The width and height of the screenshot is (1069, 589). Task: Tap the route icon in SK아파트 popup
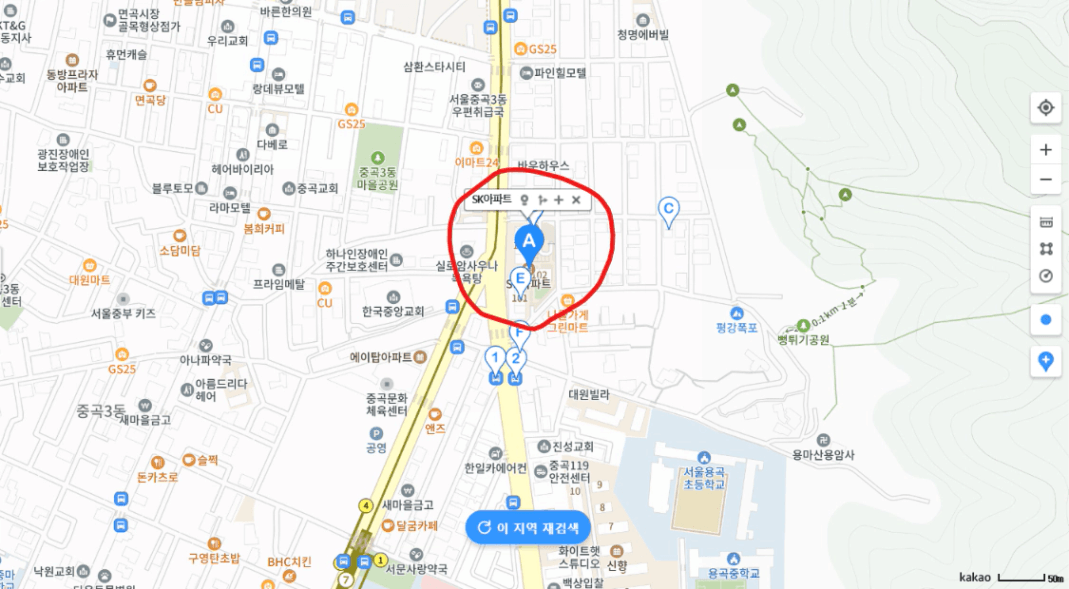(x=542, y=200)
